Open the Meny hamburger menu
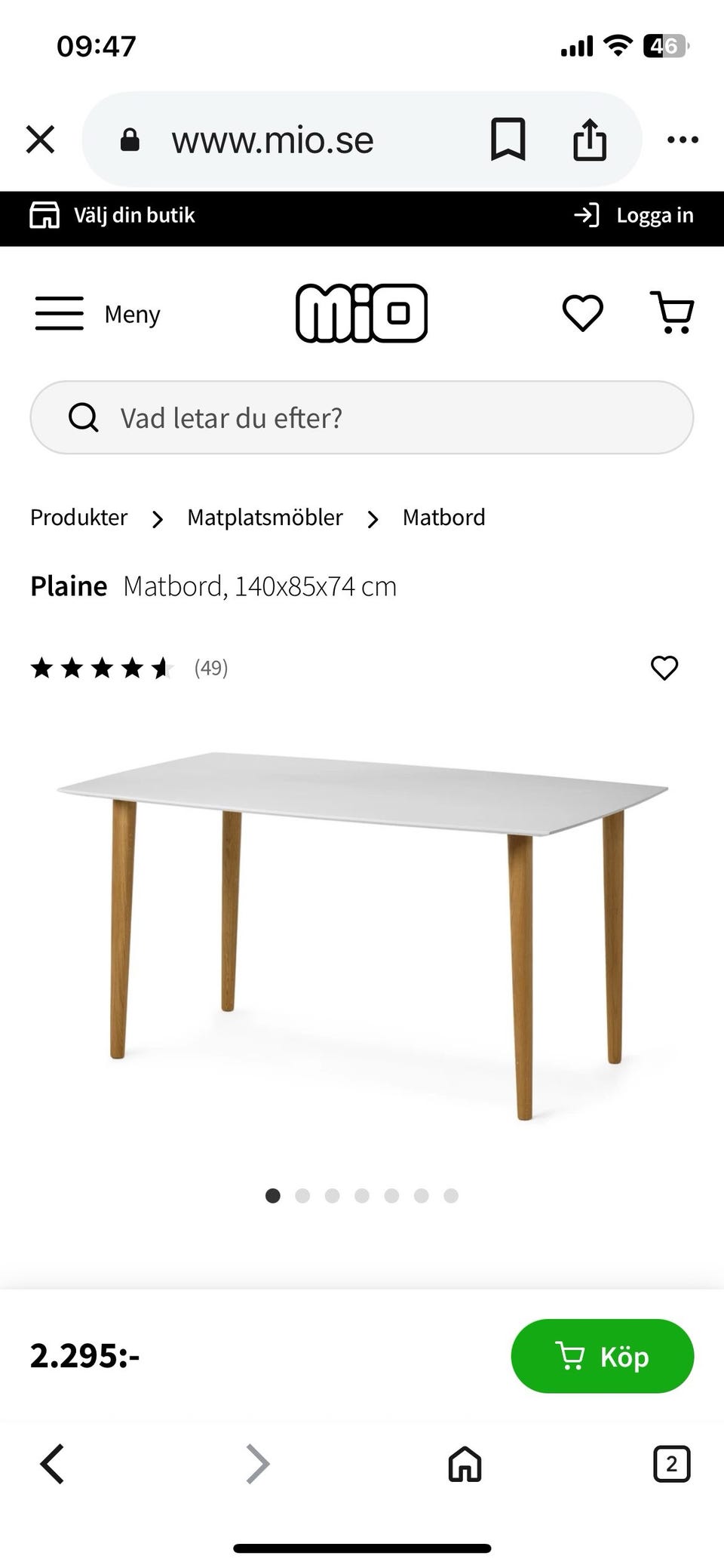 pos(59,312)
